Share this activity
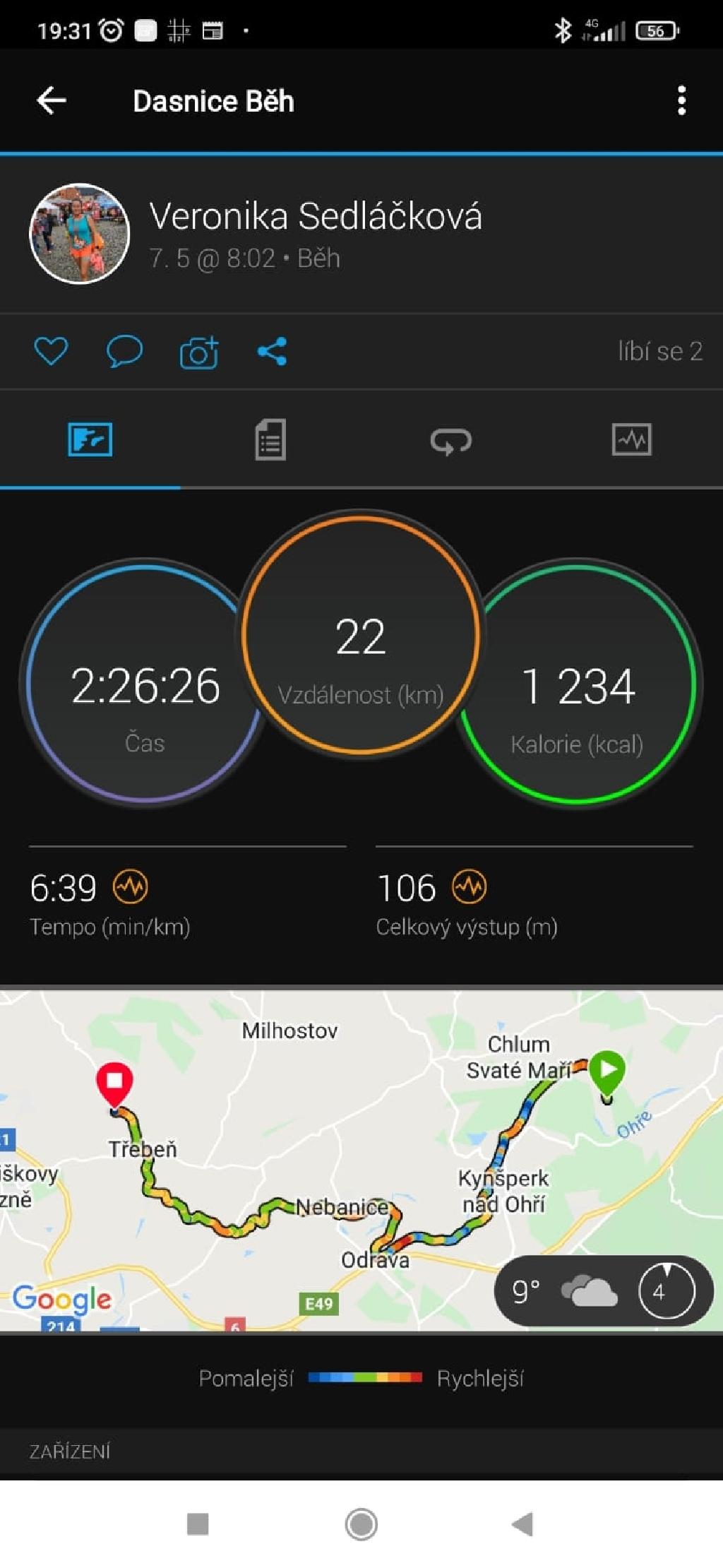The width and height of the screenshot is (723, 1568). pyautogui.click(x=272, y=351)
